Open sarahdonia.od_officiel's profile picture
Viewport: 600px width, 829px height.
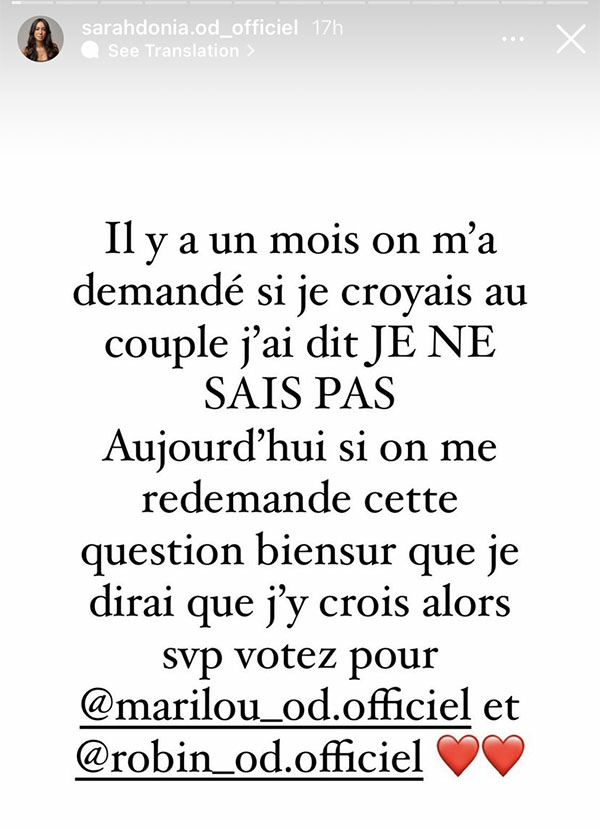coord(40,39)
